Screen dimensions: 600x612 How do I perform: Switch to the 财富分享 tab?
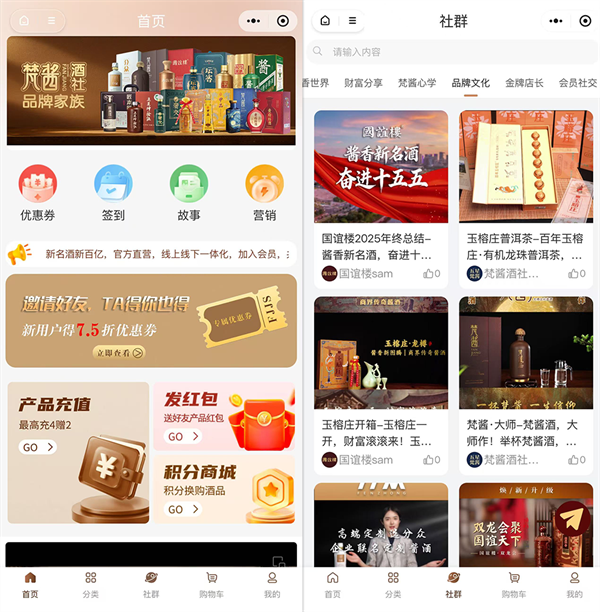click(x=363, y=83)
